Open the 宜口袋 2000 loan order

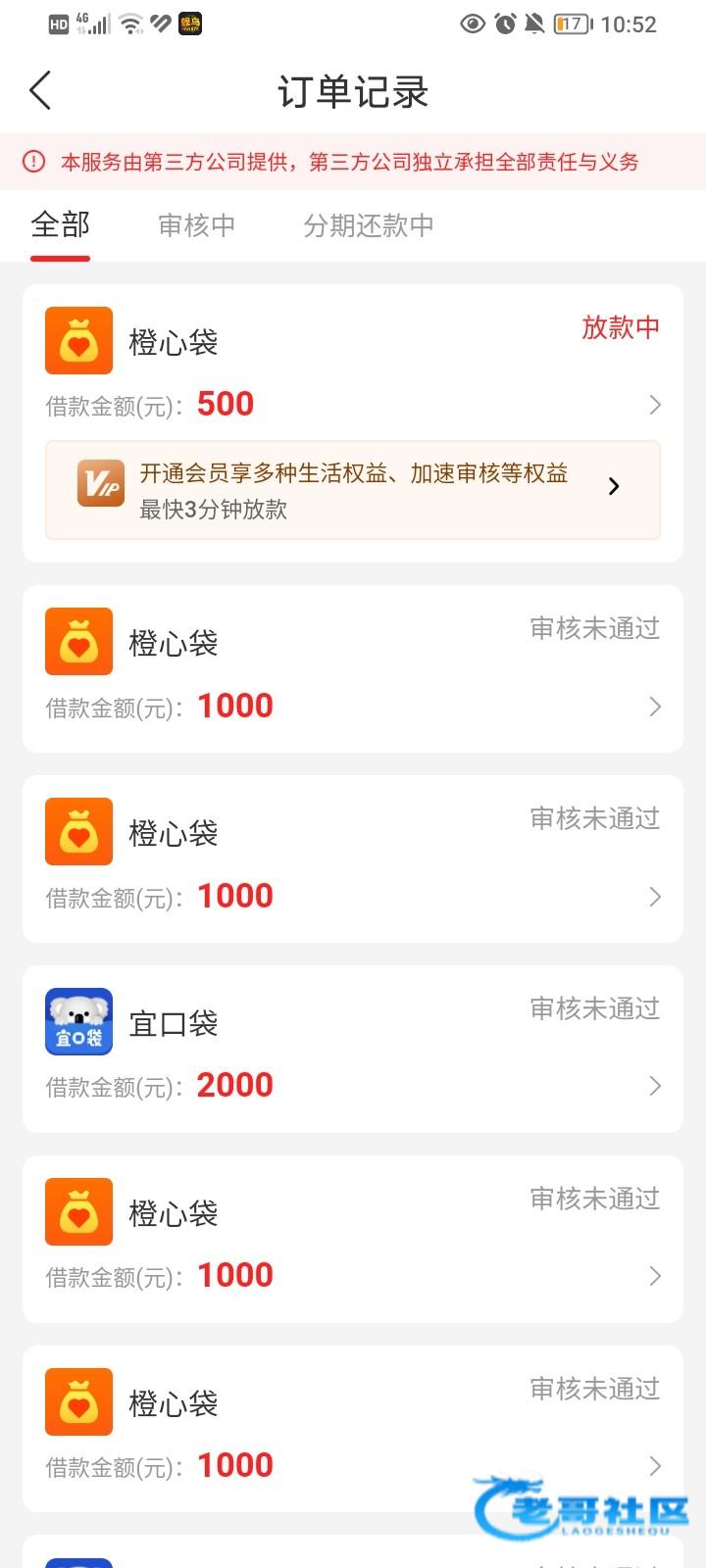click(x=352, y=1049)
